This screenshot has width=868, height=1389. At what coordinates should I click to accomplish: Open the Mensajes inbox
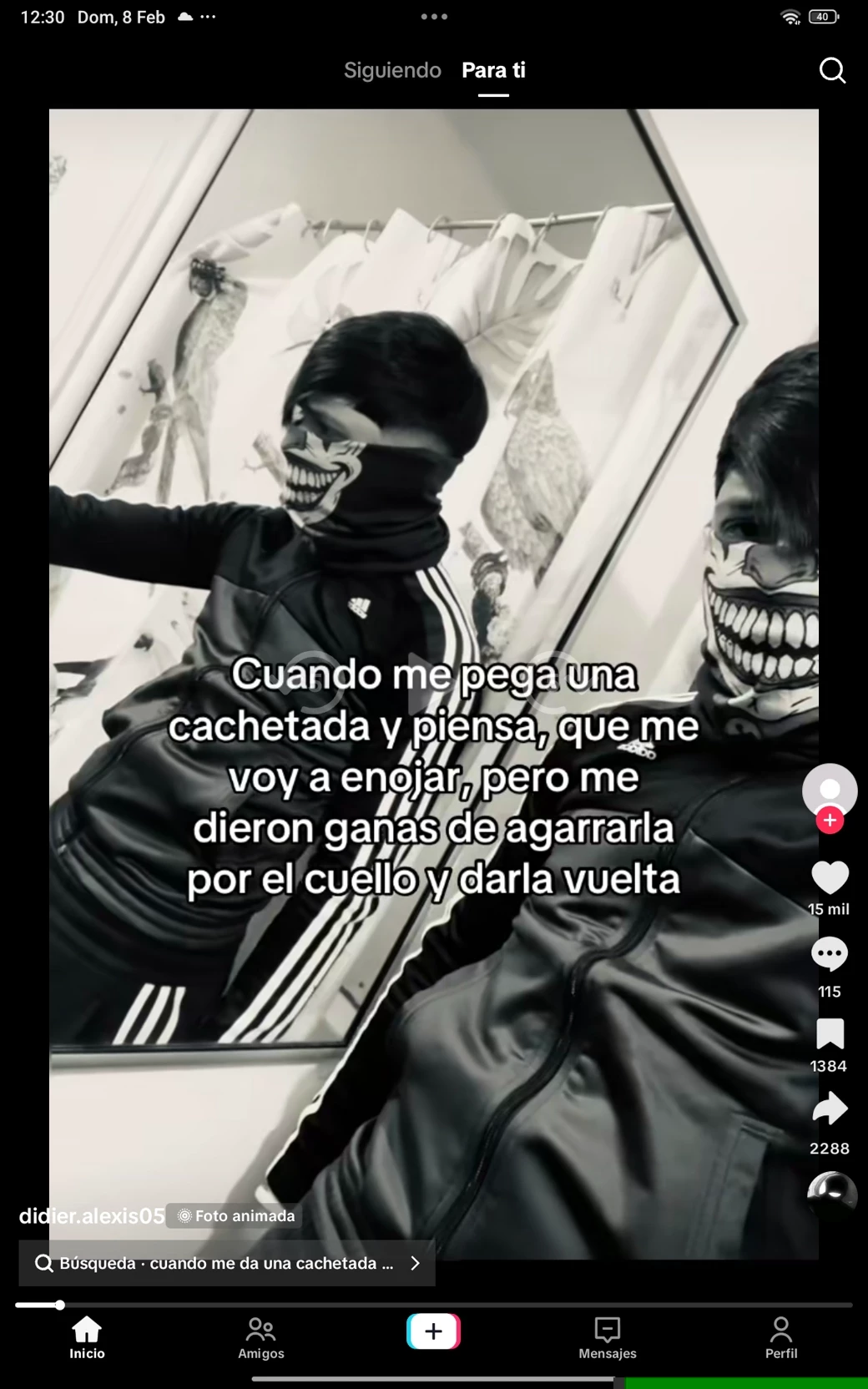point(608,1336)
